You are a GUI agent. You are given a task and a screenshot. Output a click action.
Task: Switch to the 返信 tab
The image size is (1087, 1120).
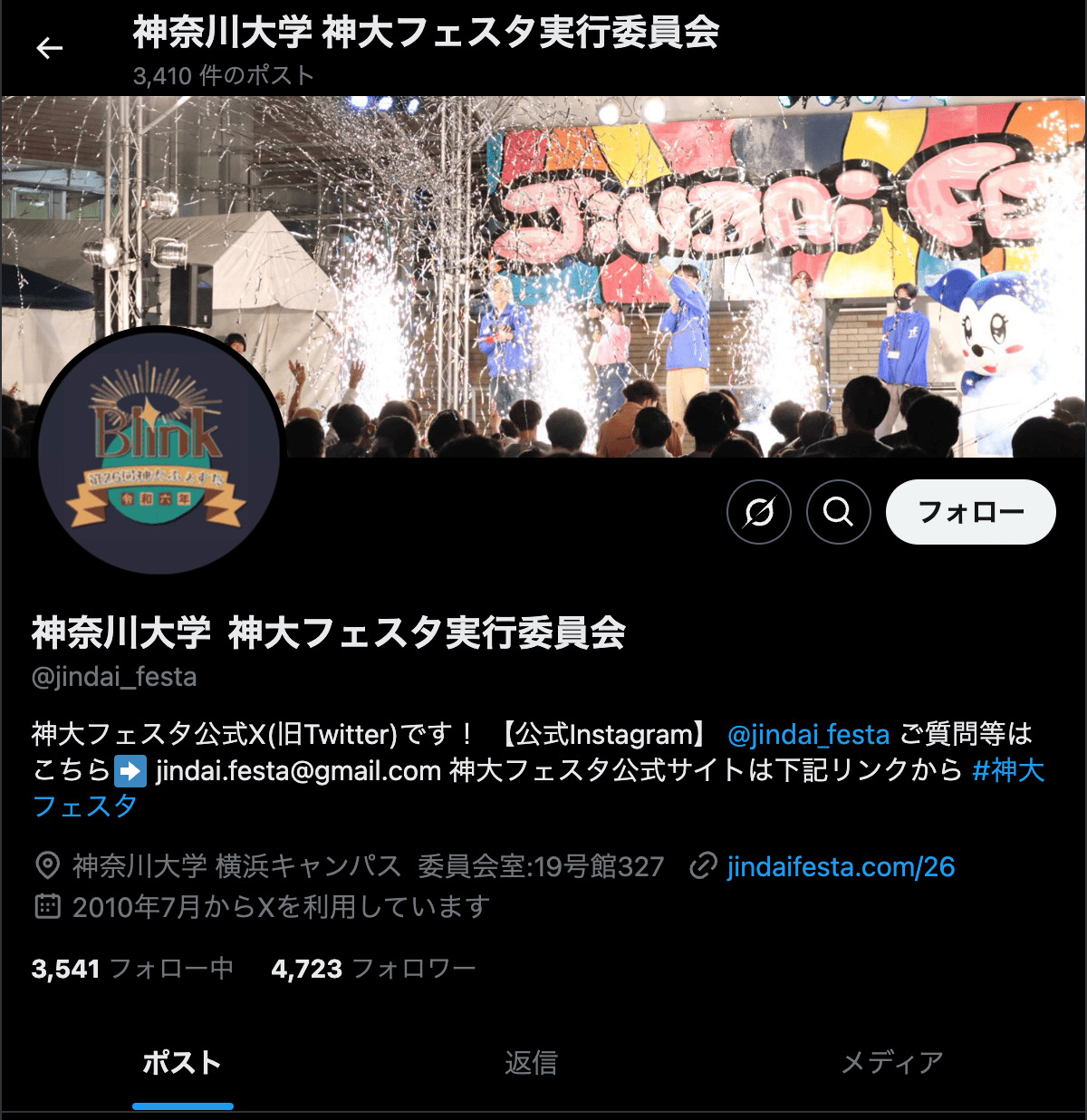tap(532, 1063)
